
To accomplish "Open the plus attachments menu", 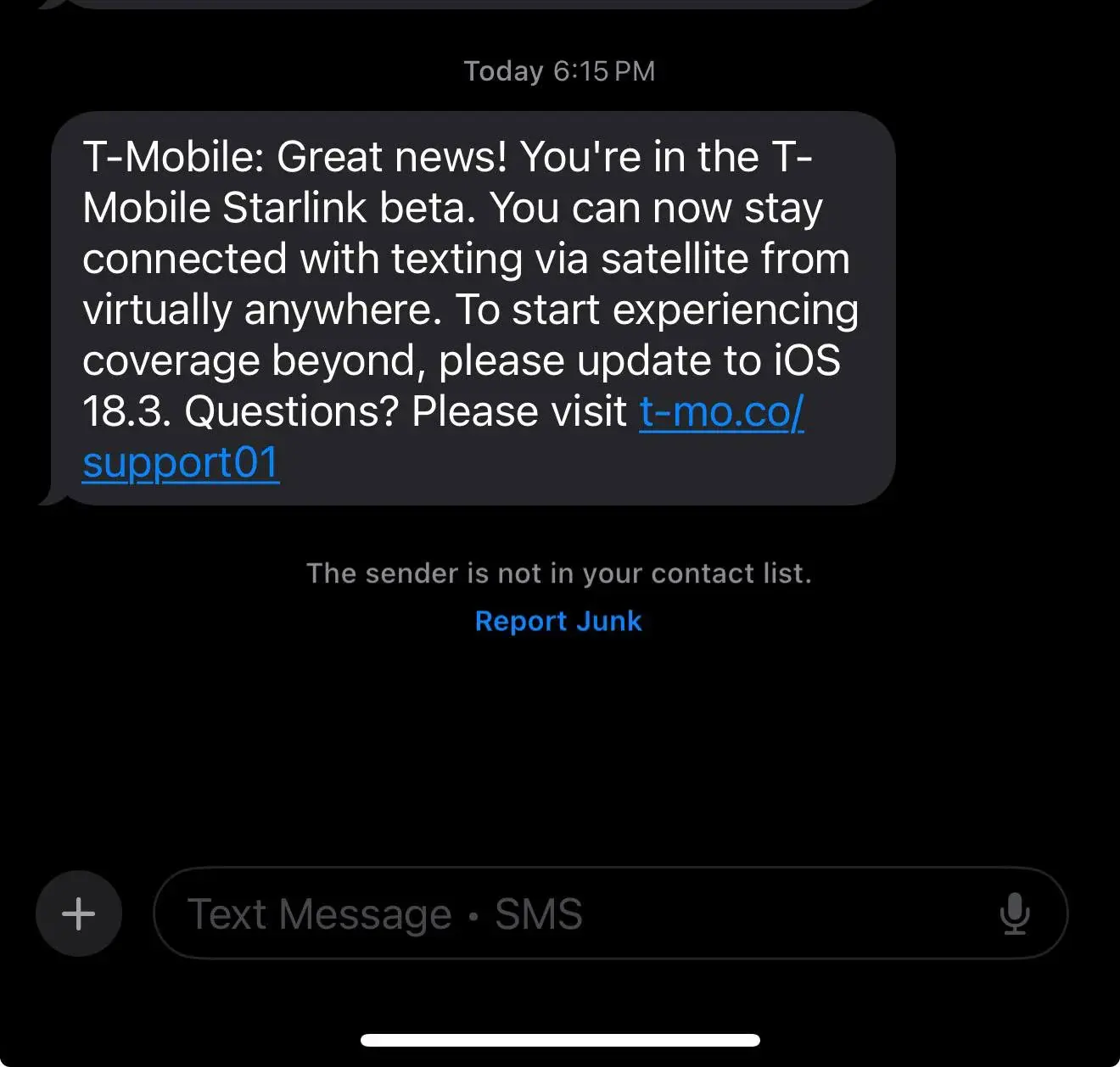I will click(79, 913).
